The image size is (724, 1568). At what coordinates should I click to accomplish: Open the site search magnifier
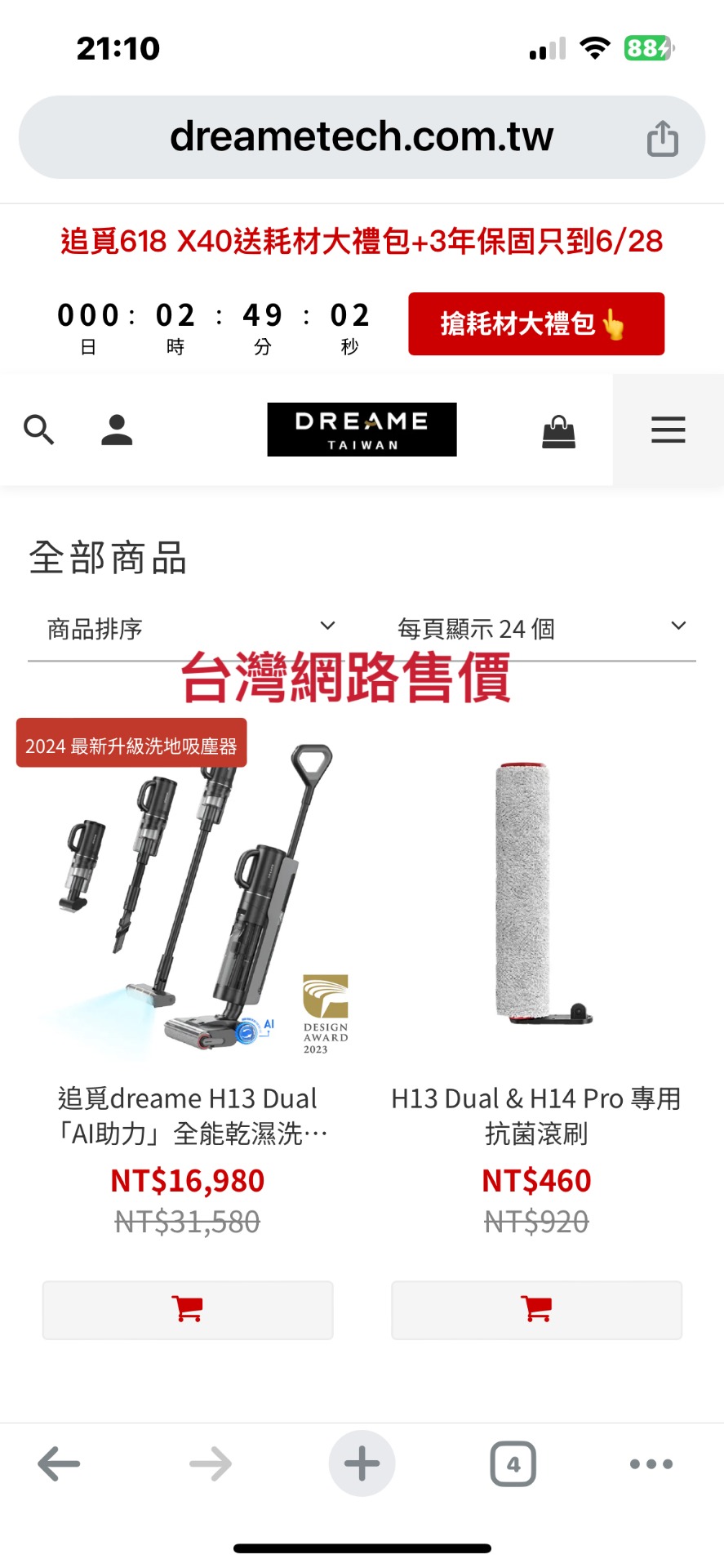[38, 429]
